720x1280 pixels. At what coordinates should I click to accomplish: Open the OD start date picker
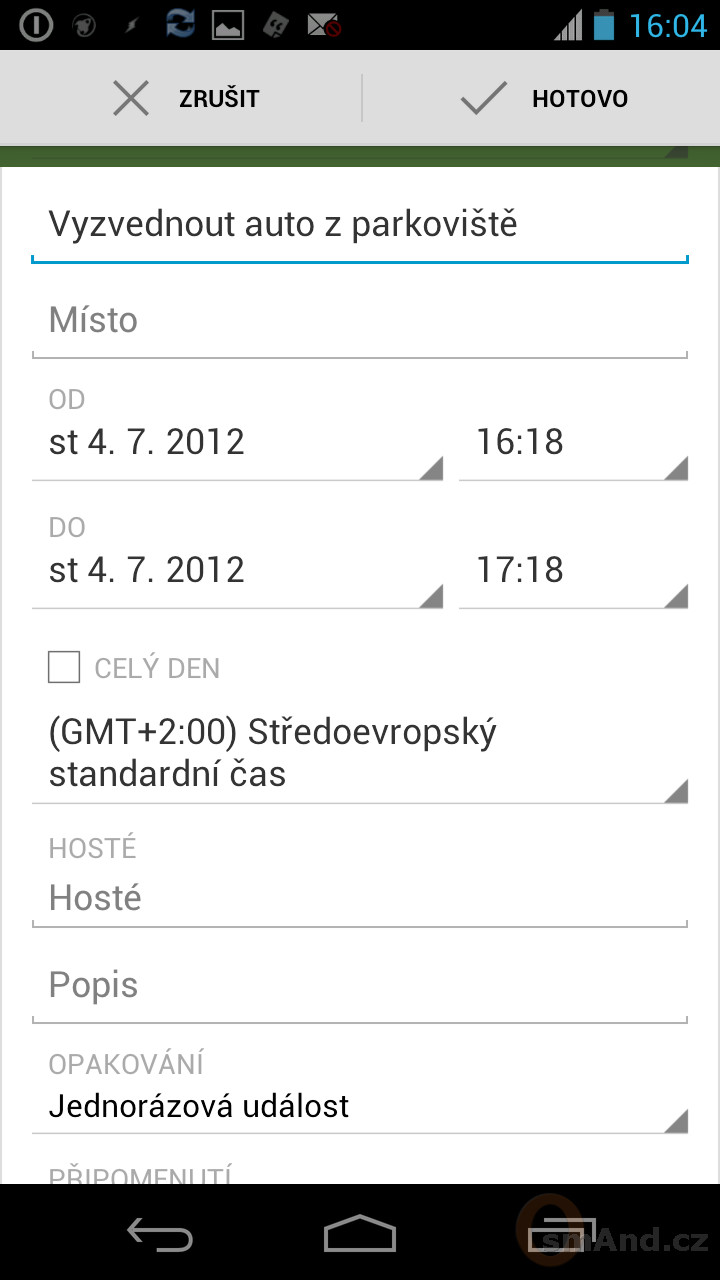[x=237, y=442]
